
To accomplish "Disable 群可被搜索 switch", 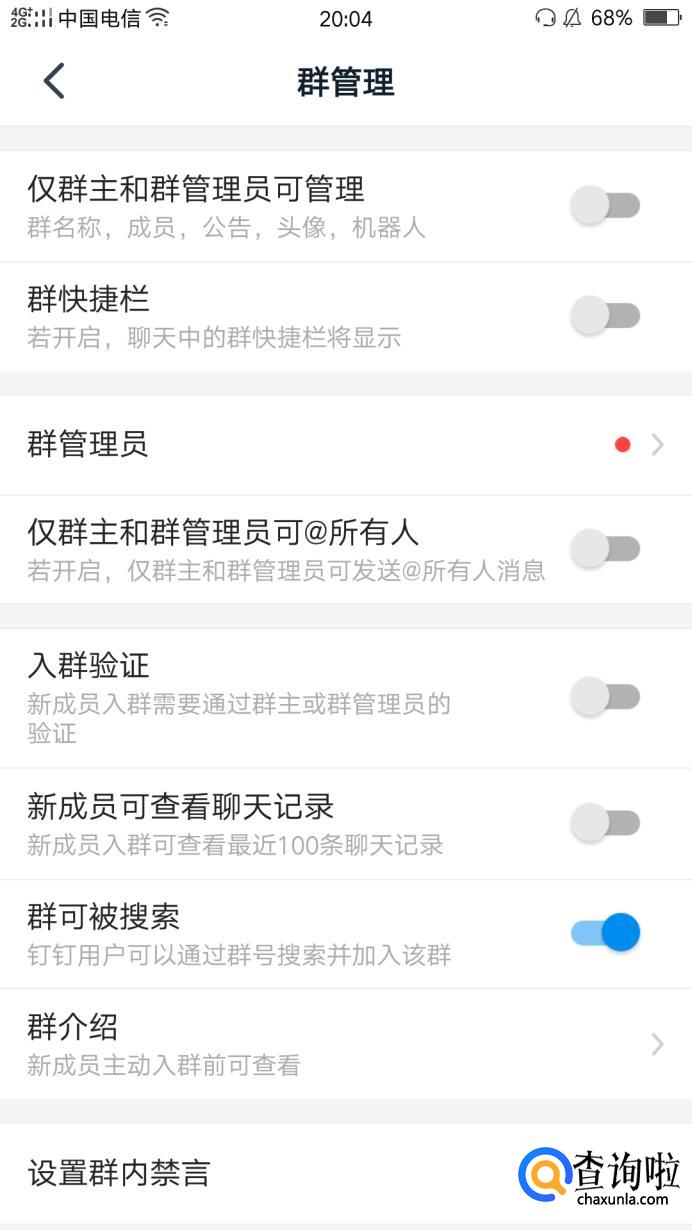I will pyautogui.click(x=605, y=933).
